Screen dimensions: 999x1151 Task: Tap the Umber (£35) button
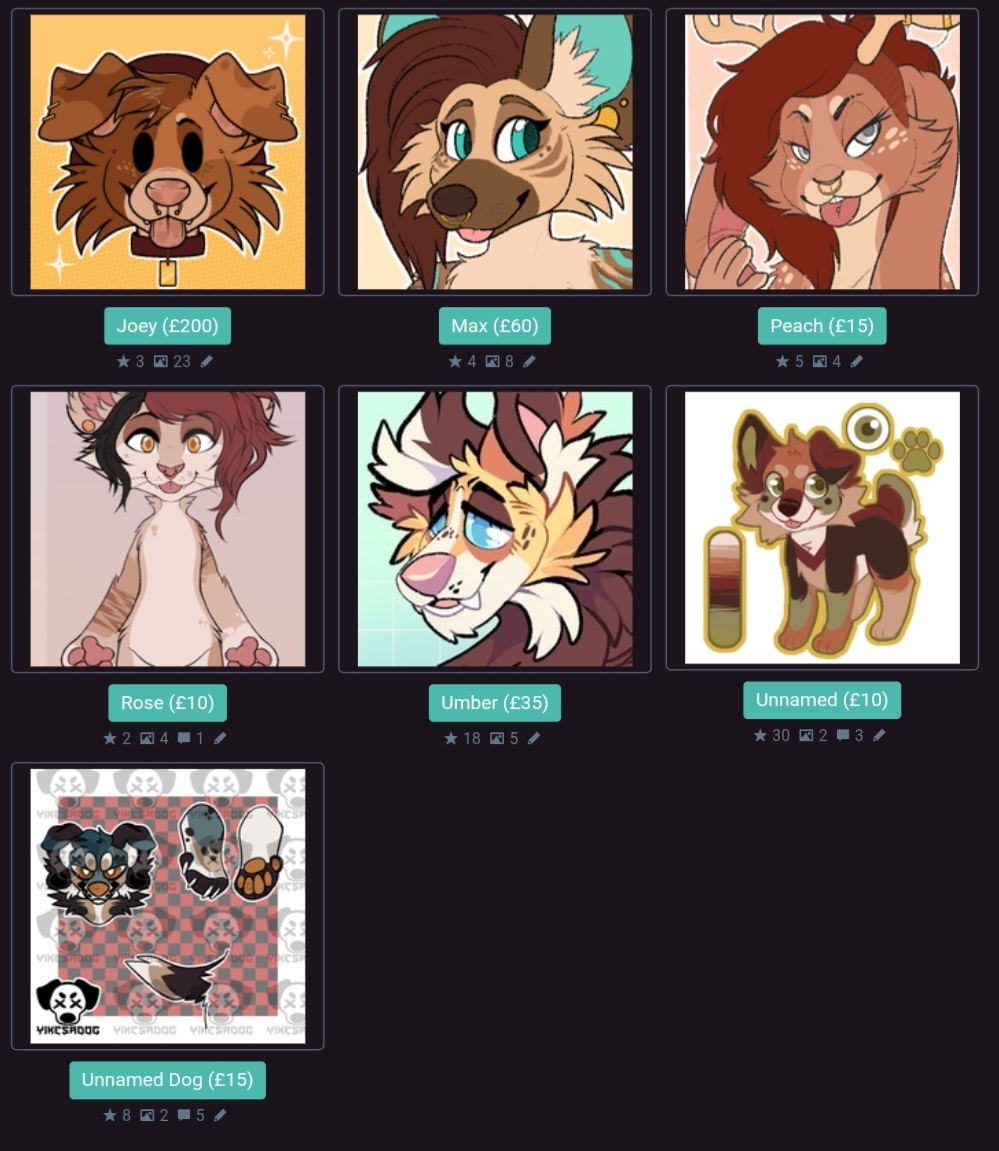click(494, 703)
